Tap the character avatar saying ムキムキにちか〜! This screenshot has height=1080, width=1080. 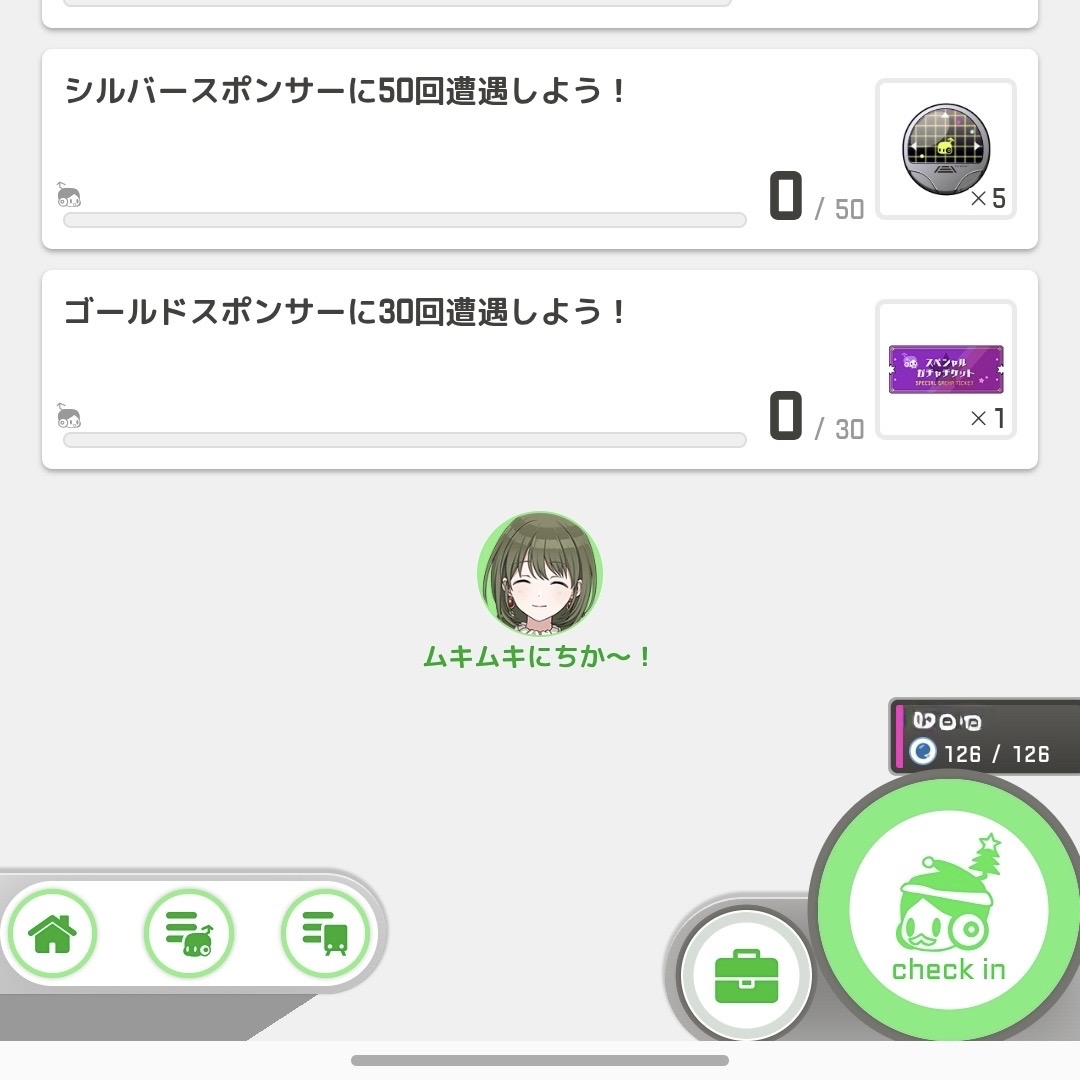540,574
